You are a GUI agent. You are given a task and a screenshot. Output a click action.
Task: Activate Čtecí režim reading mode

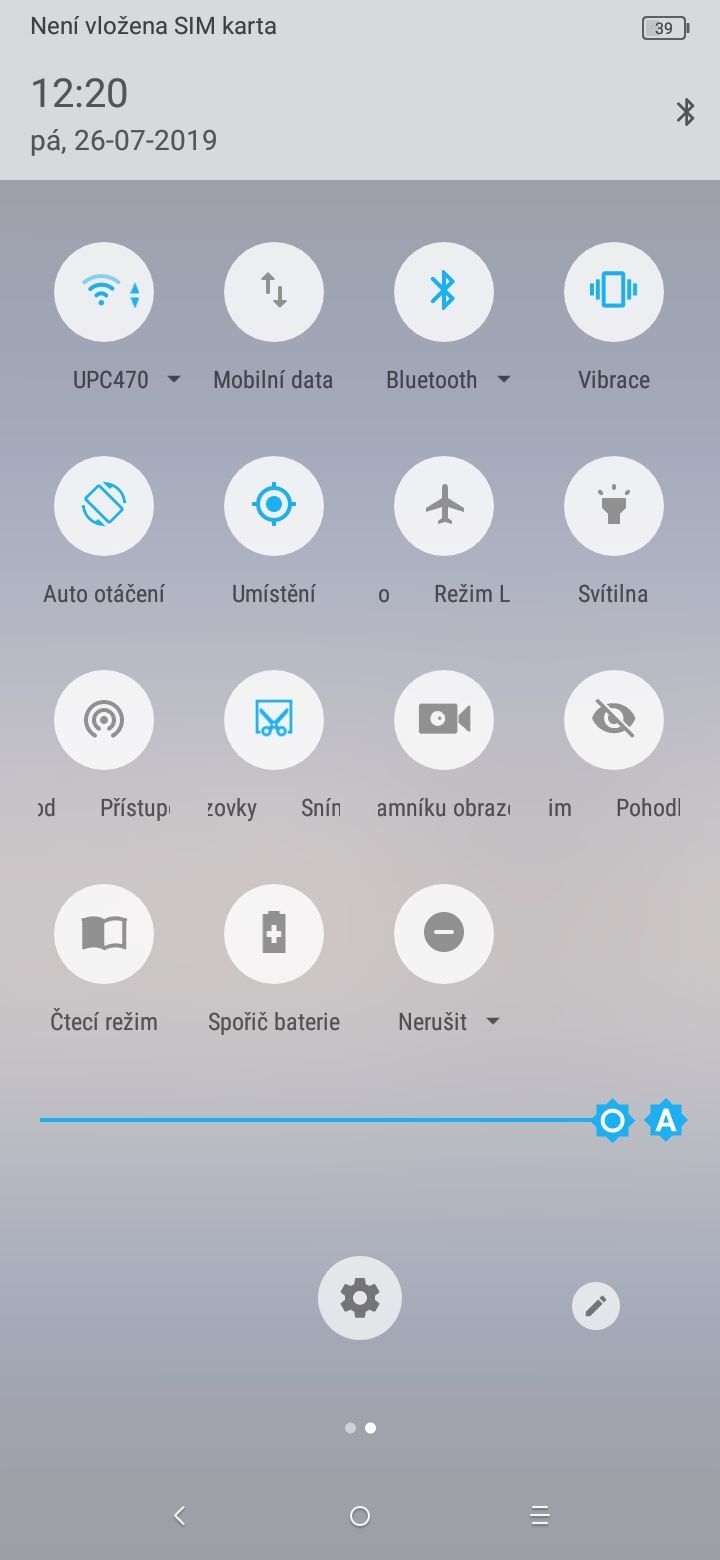(104, 933)
